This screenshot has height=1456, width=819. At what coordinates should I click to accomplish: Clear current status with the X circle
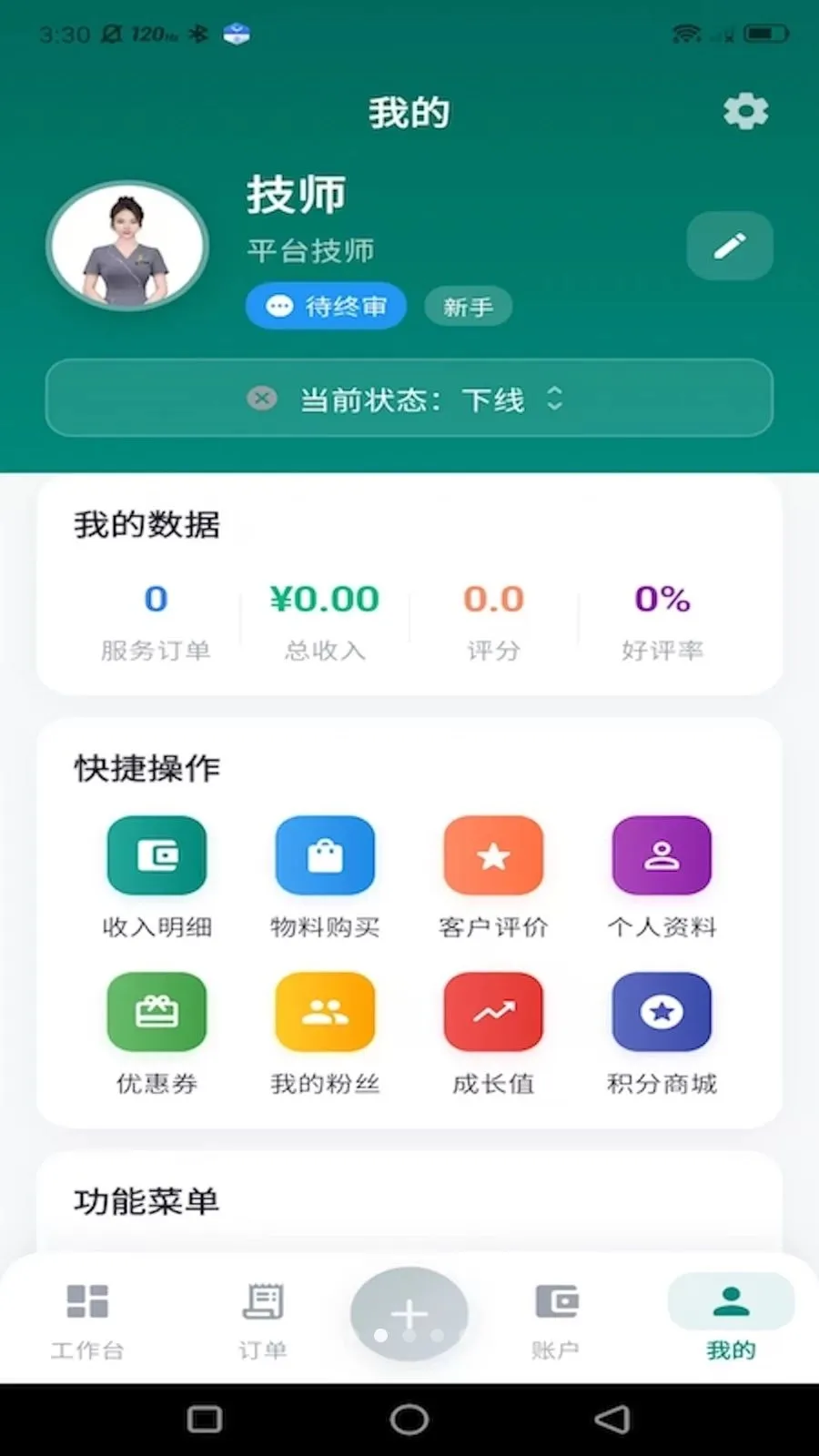(262, 399)
